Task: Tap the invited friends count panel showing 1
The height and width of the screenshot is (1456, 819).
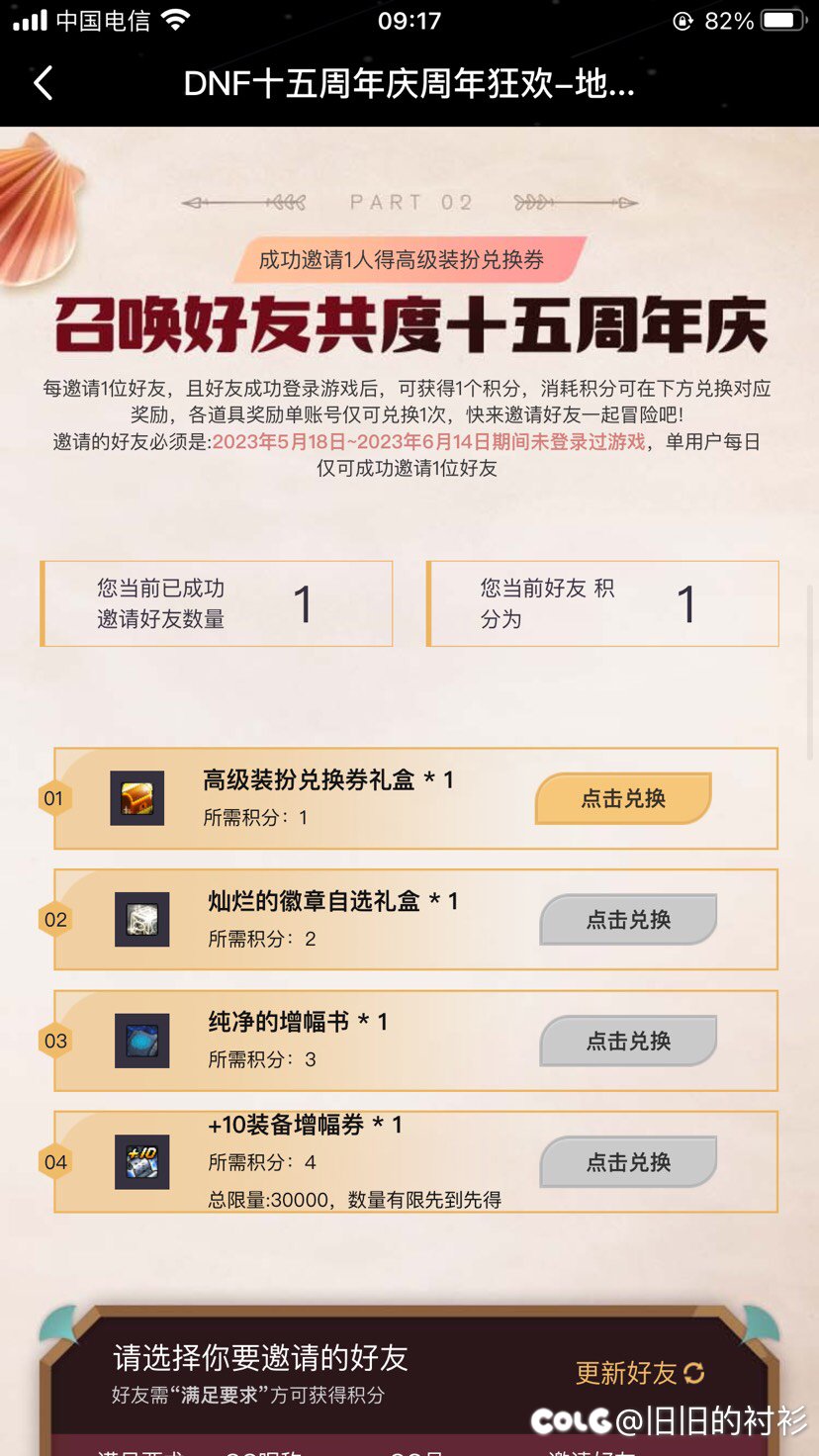Action: click(x=216, y=603)
